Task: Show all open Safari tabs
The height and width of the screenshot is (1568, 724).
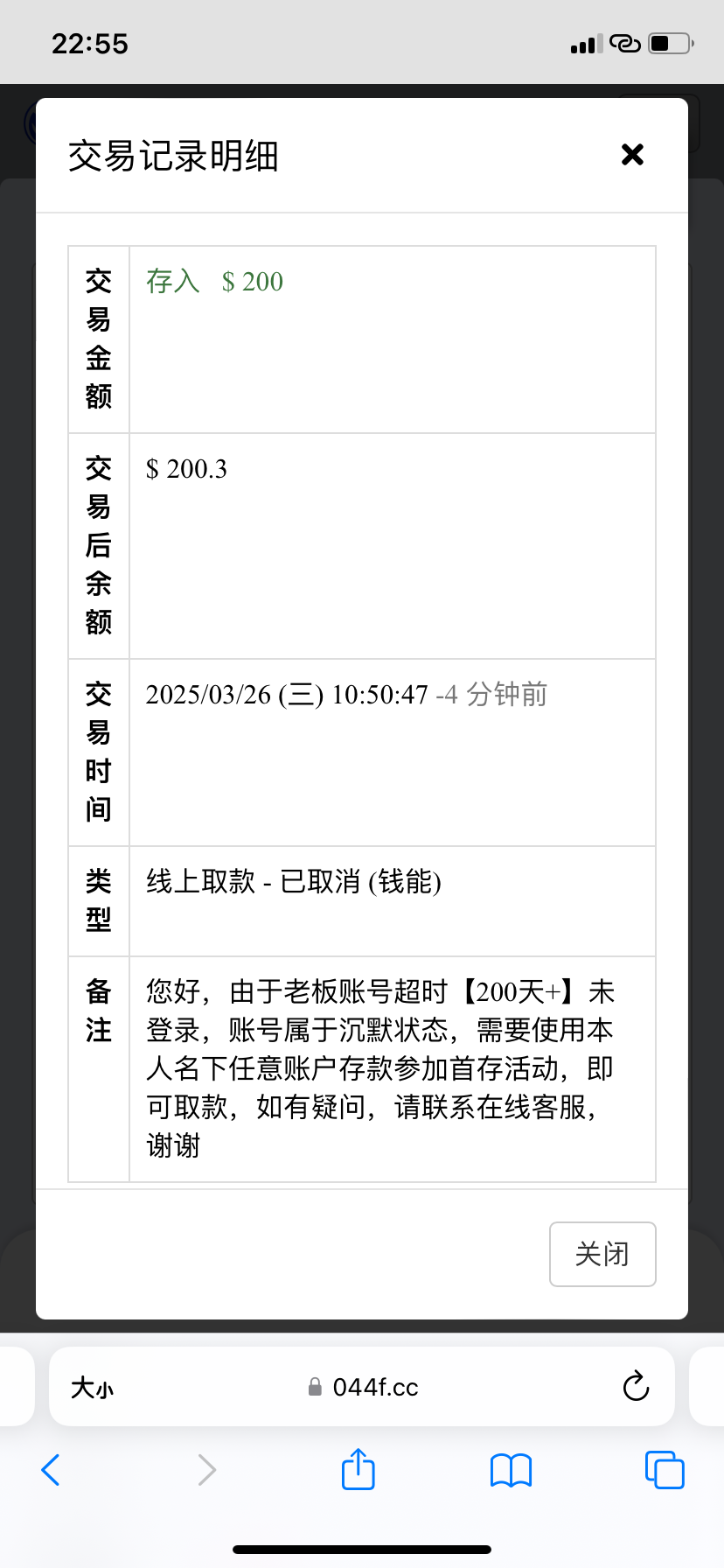Action: (x=665, y=1470)
